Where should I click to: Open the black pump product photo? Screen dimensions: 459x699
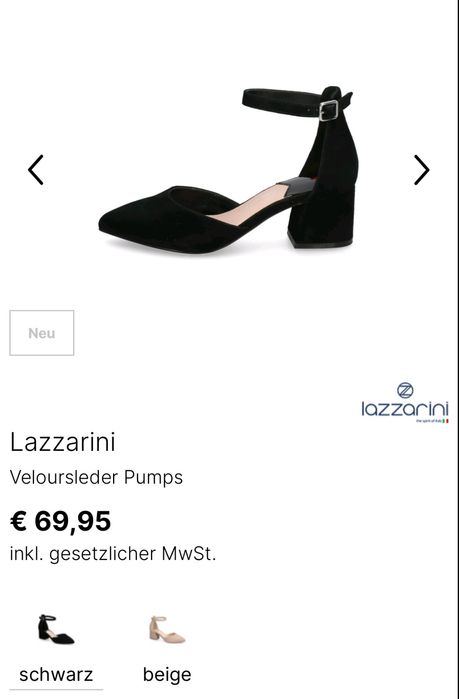coord(228,170)
